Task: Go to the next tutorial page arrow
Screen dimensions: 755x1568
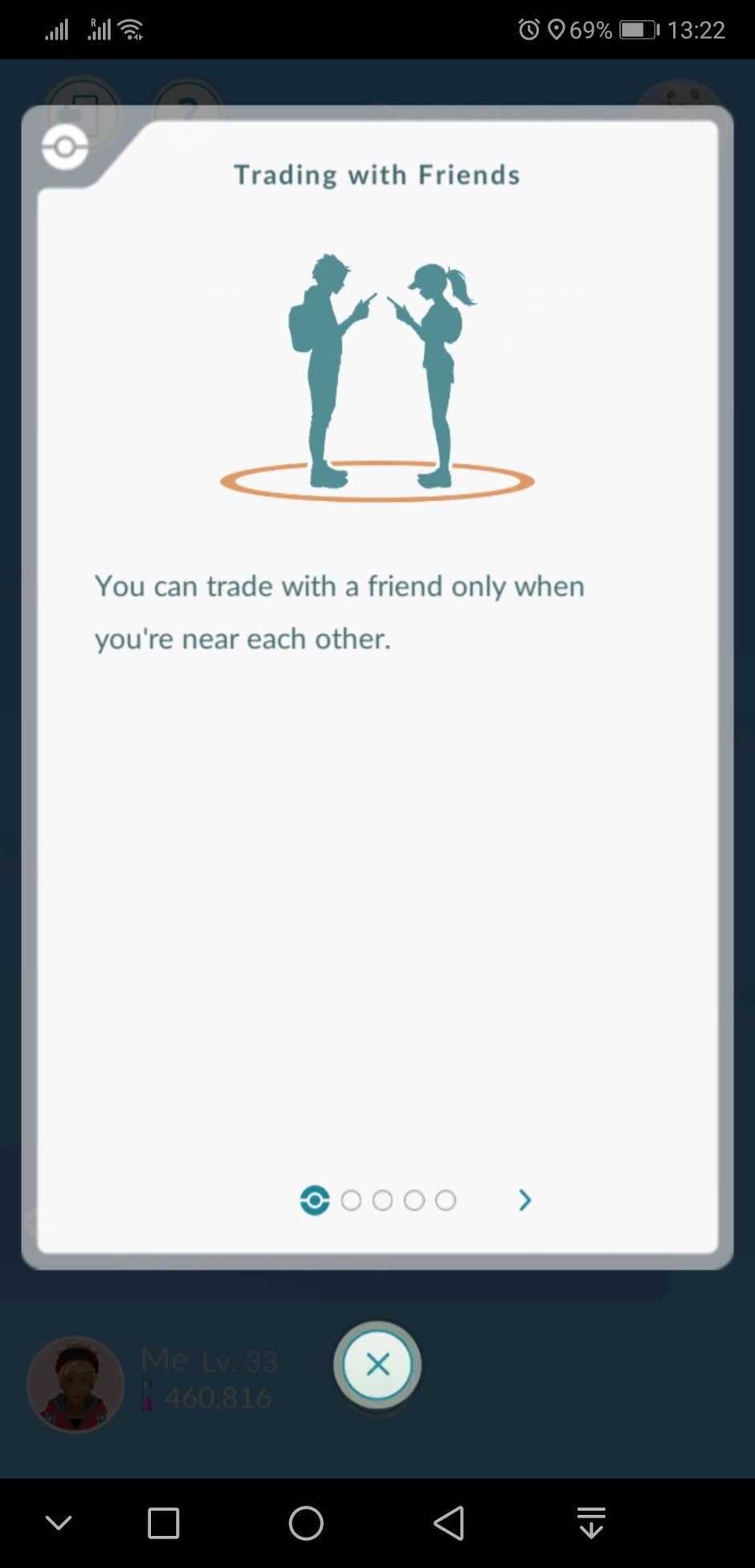Action: tap(525, 1200)
